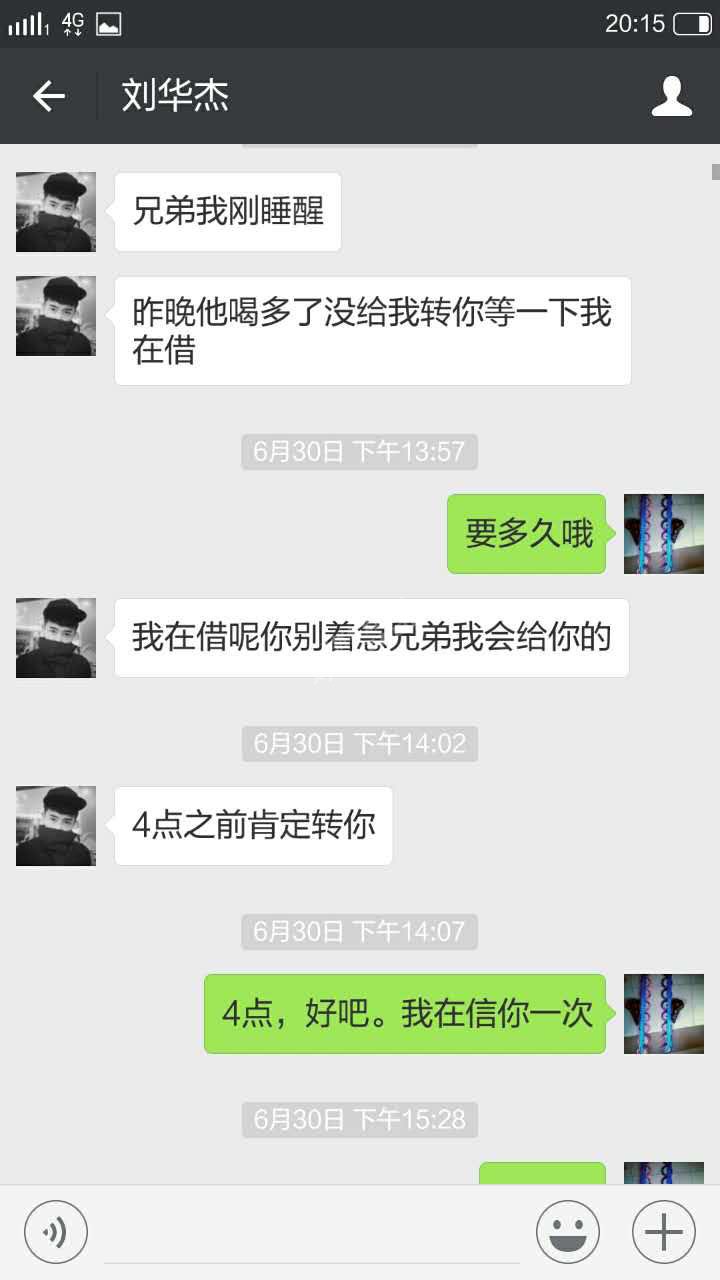Tap the message text input field
Screen dimensions: 720x1280
[312, 1235]
